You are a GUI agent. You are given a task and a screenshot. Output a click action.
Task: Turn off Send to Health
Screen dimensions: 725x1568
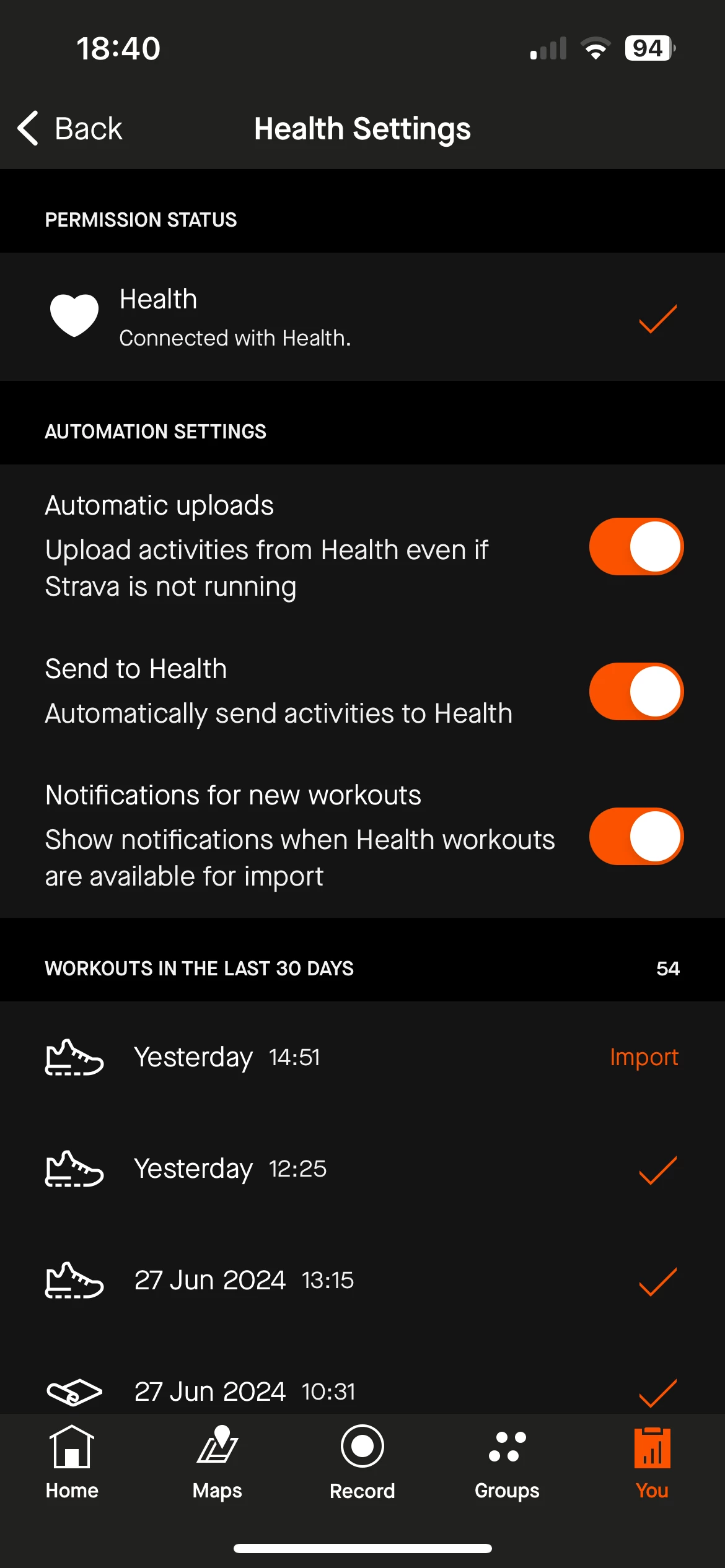(x=636, y=691)
